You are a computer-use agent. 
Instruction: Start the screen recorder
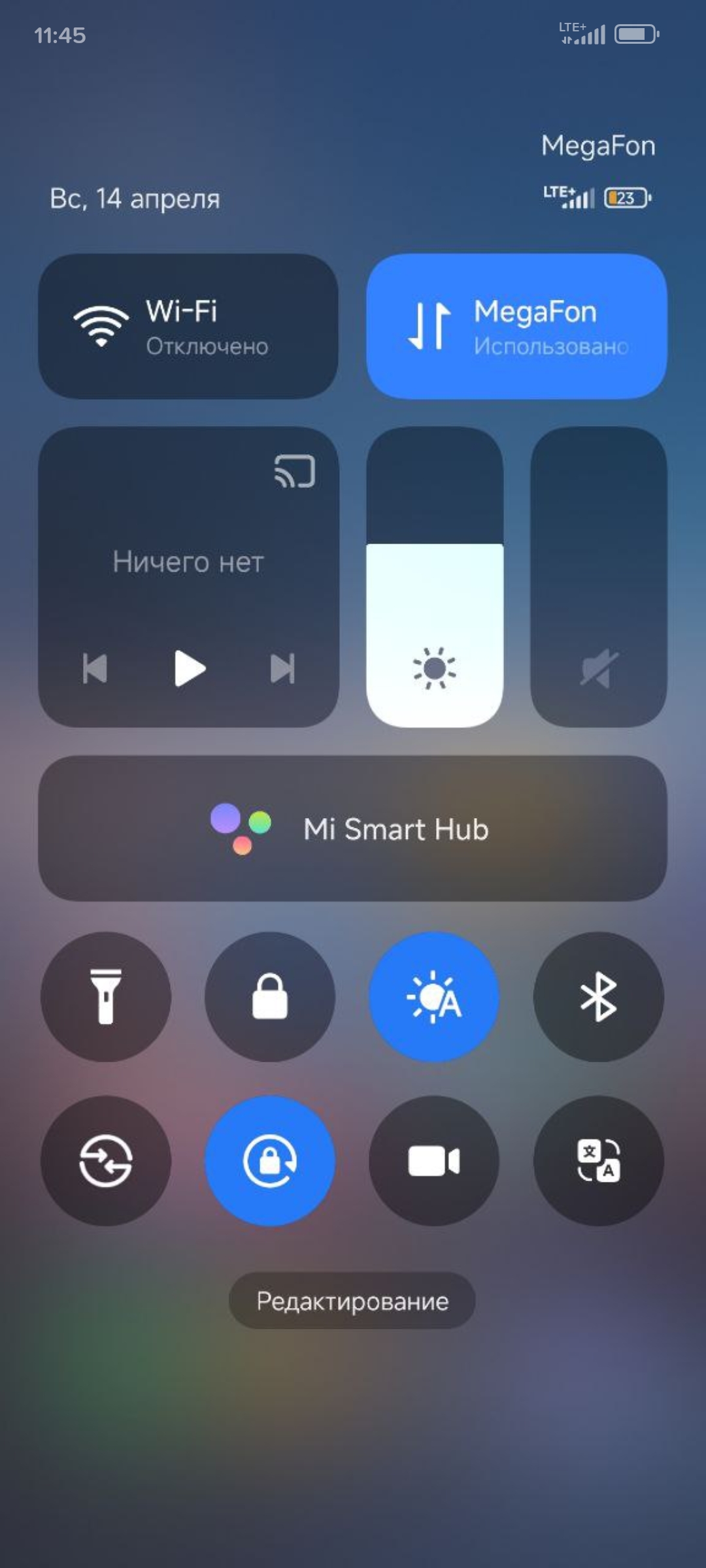click(x=434, y=1161)
